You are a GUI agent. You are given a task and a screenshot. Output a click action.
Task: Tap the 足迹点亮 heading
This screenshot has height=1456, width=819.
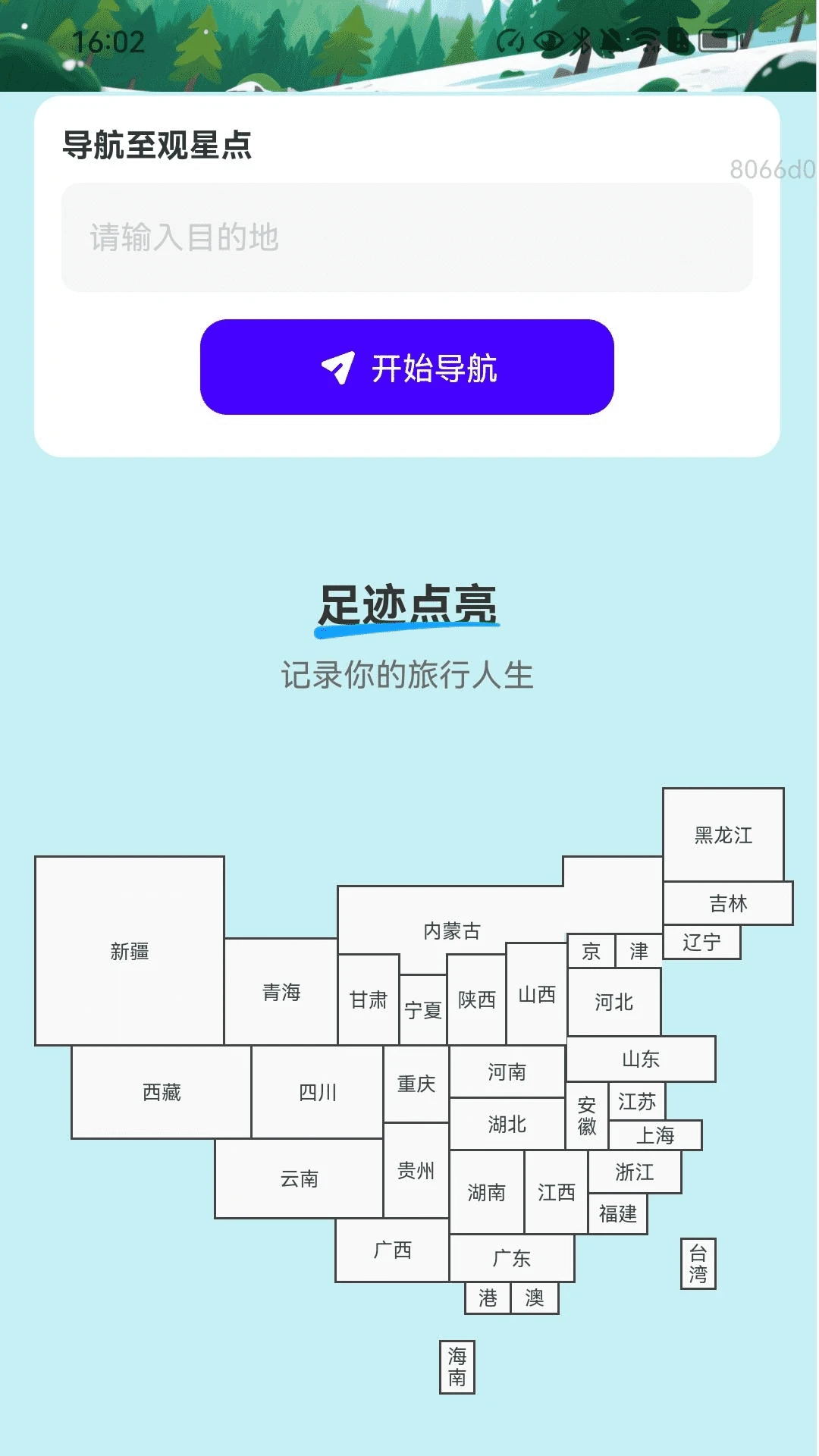point(409,603)
